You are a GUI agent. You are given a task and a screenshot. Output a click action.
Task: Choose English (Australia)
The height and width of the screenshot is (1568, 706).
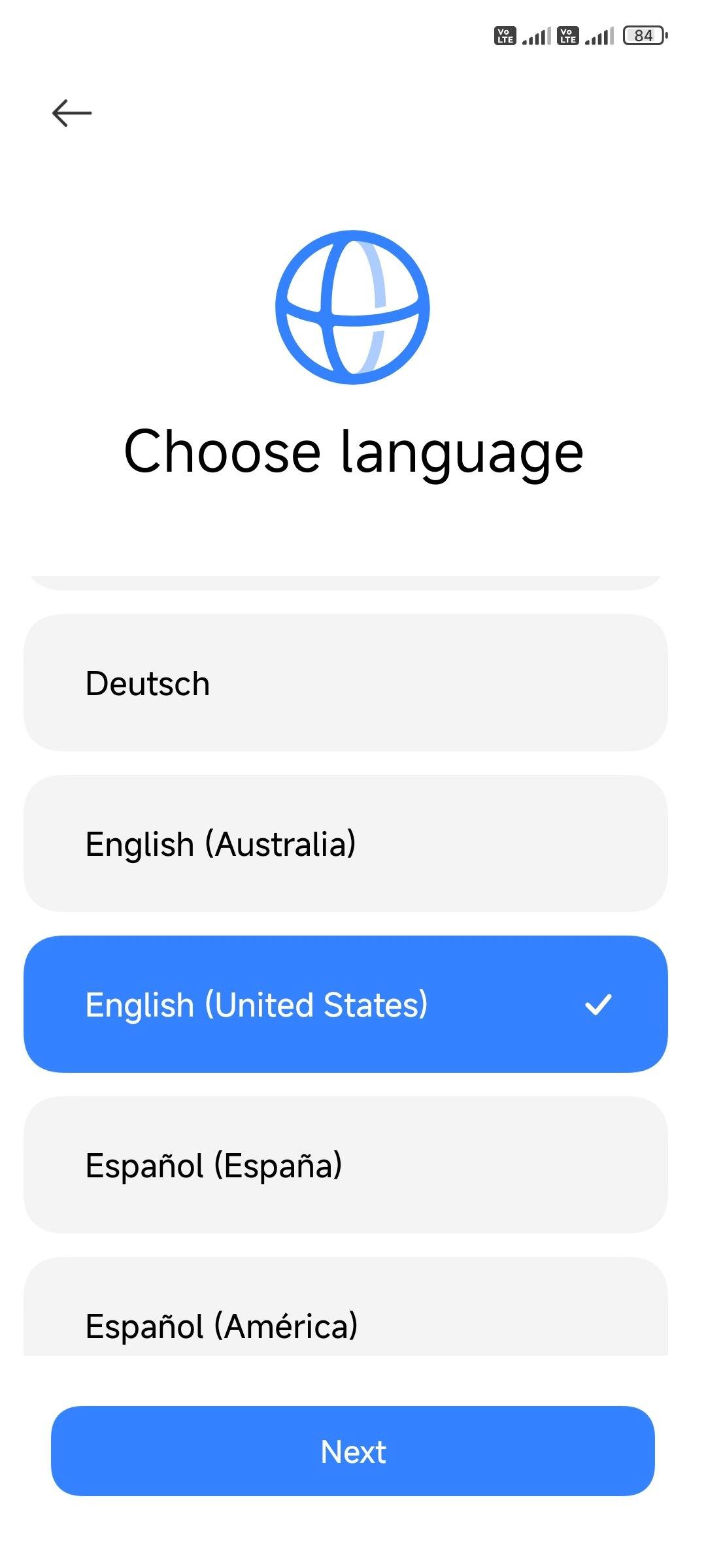point(346,843)
